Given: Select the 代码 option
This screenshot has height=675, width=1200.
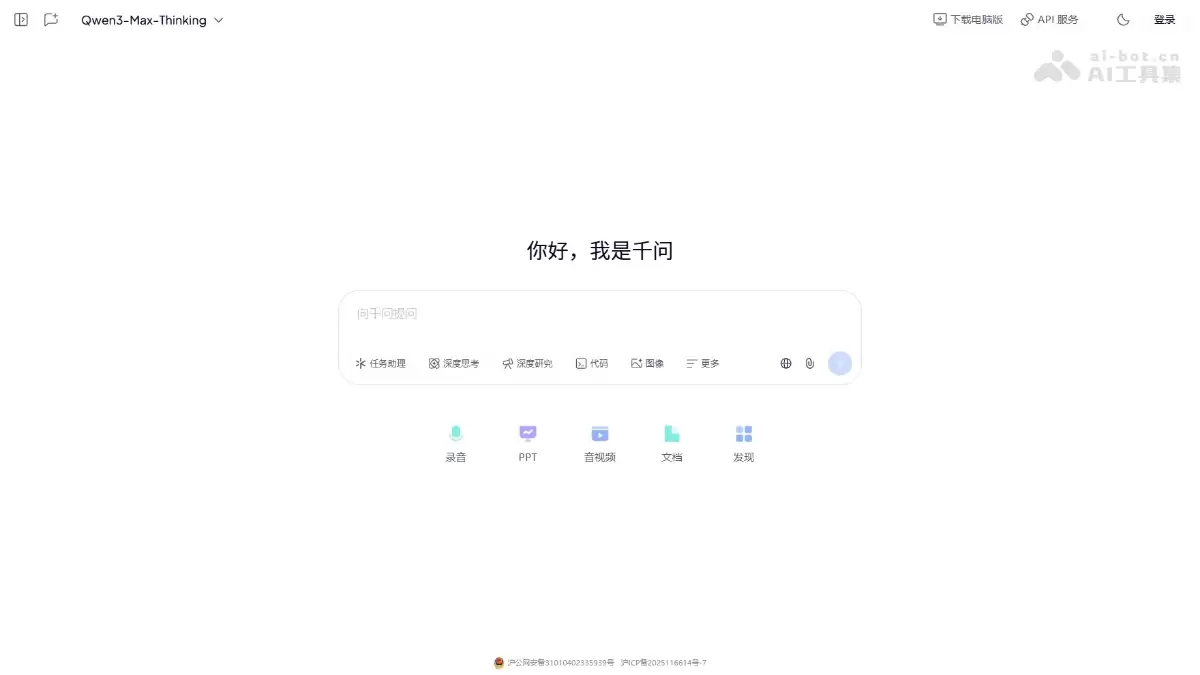Looking at the screenshot, I should (x=591, y=363).
